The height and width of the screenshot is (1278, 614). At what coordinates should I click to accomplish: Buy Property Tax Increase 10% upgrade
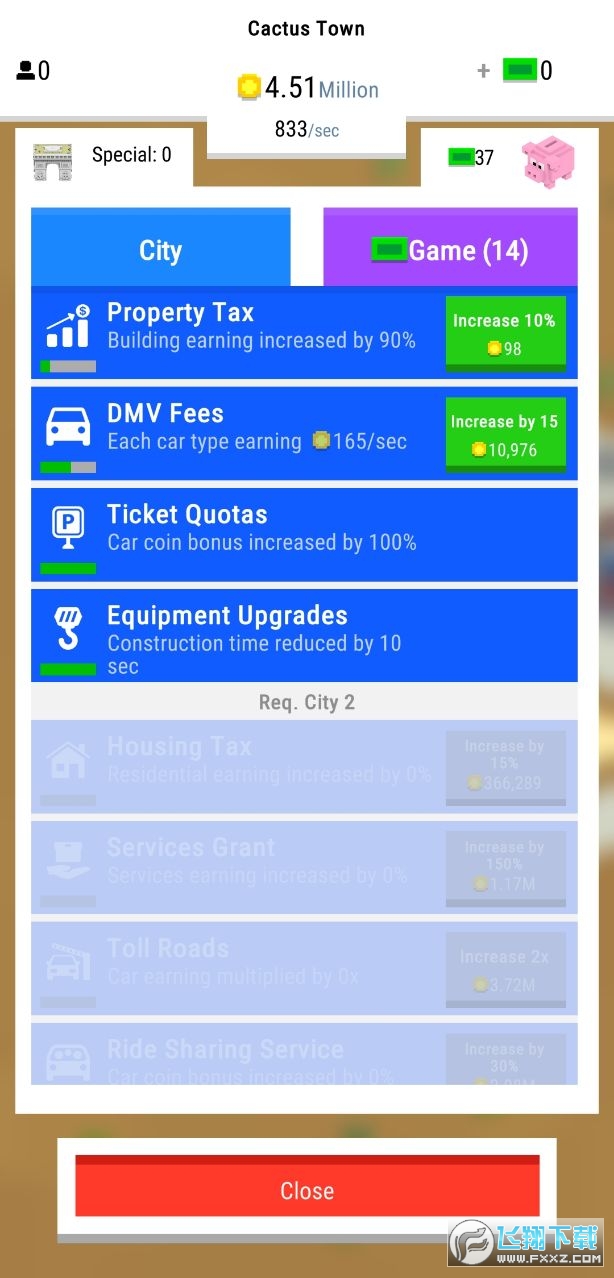pos(505,334)
